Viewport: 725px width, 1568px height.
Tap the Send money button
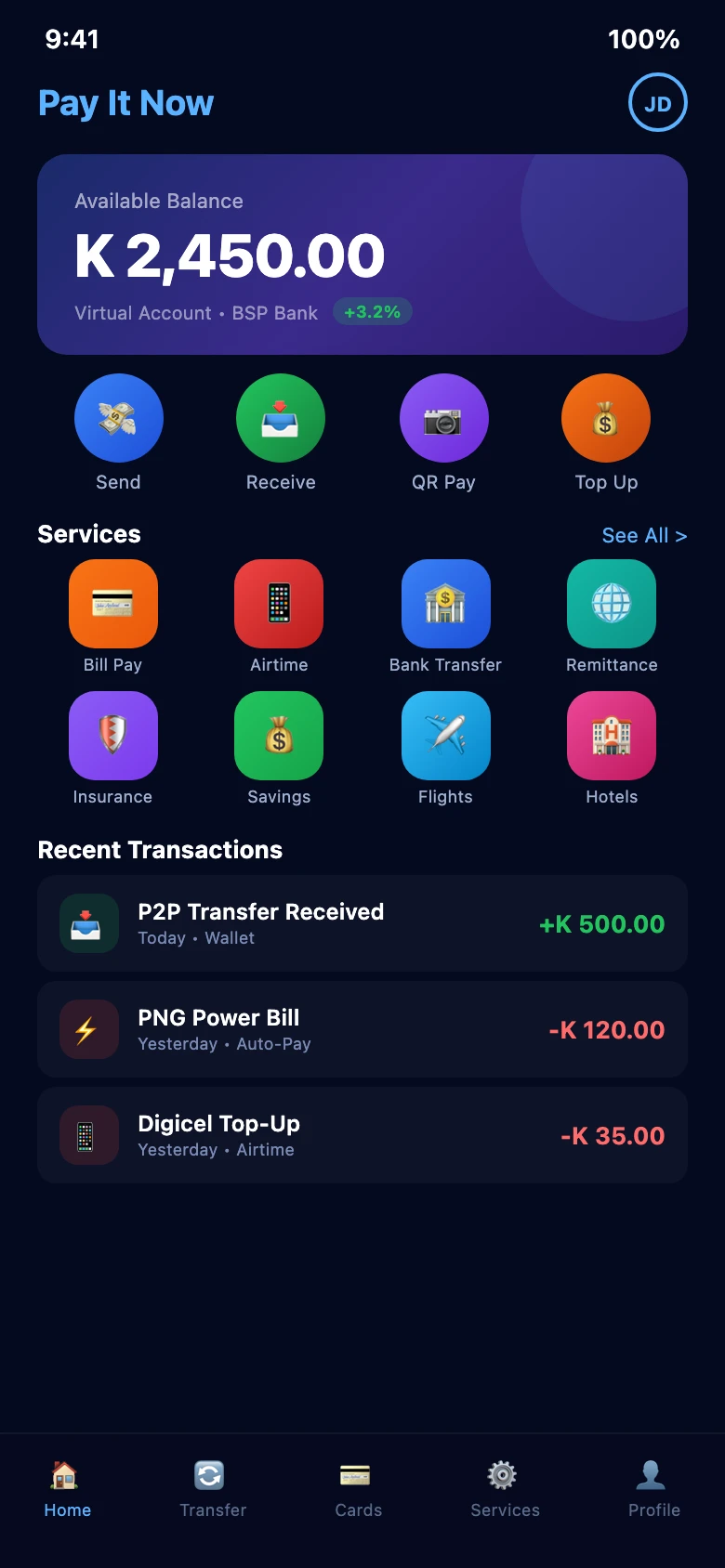118,419
